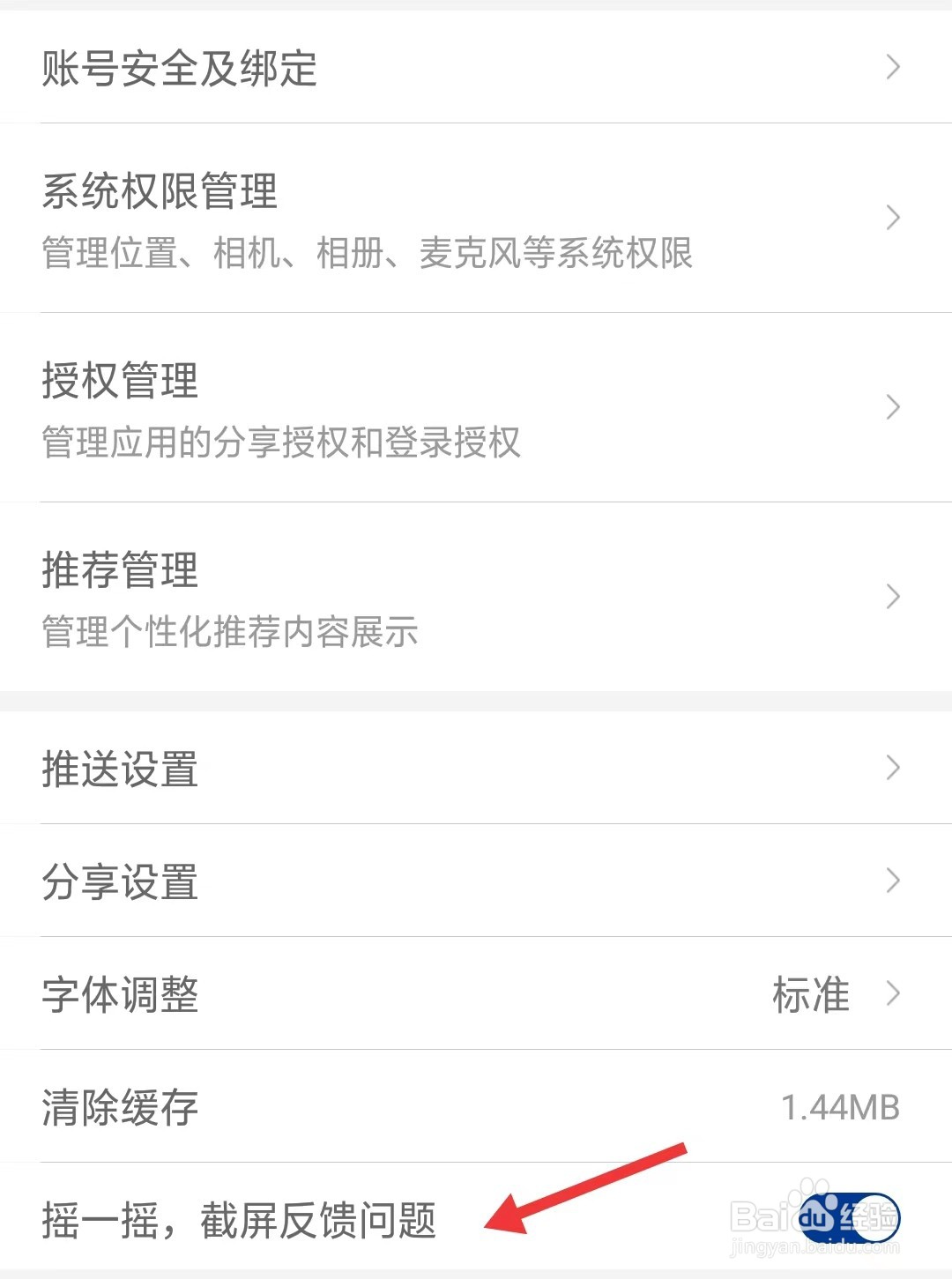952x1279 pixels.
Task: Expand the arrow beside 分享设置
Action: coord(894,881)
